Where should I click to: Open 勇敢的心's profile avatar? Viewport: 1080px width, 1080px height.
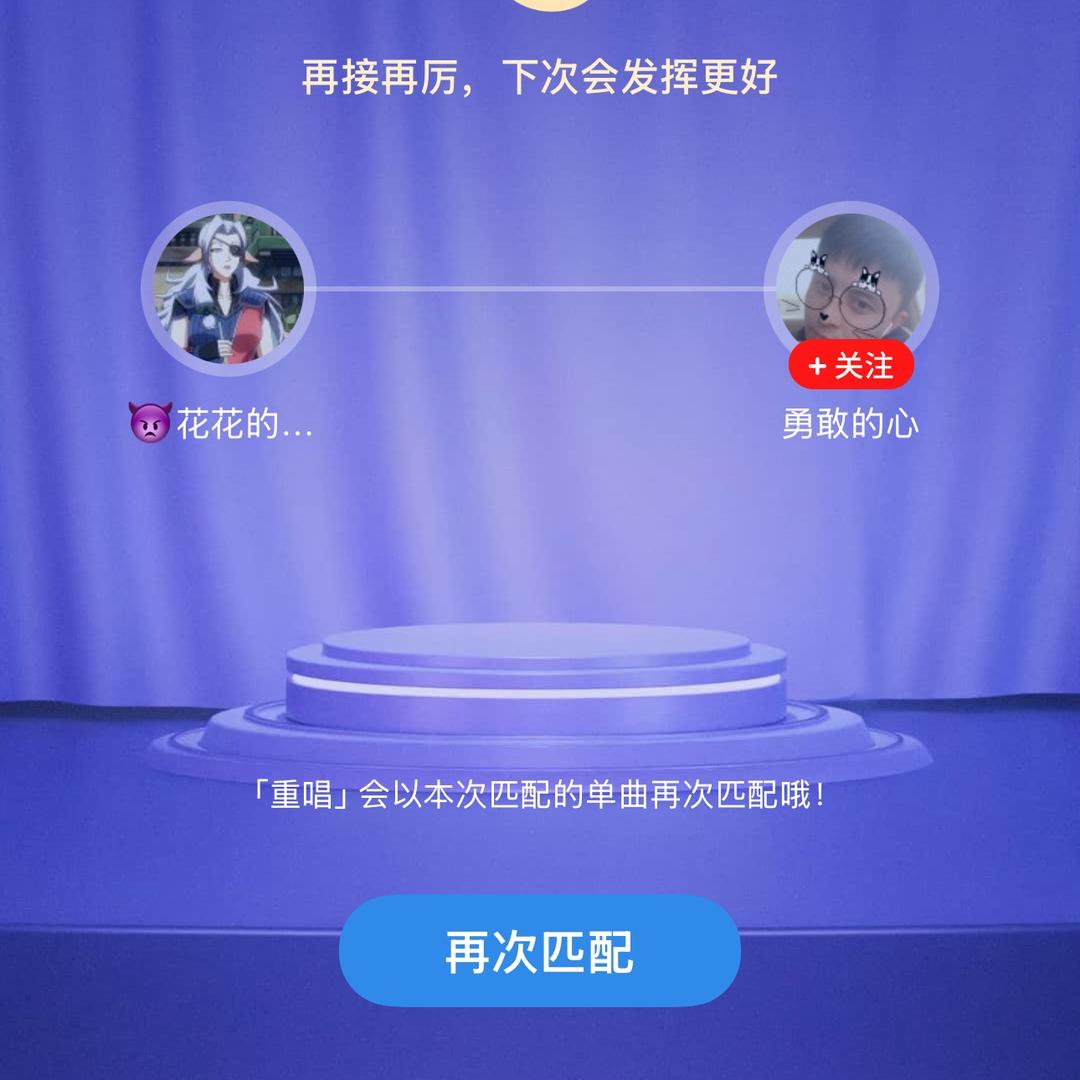[x=851, y=280]
